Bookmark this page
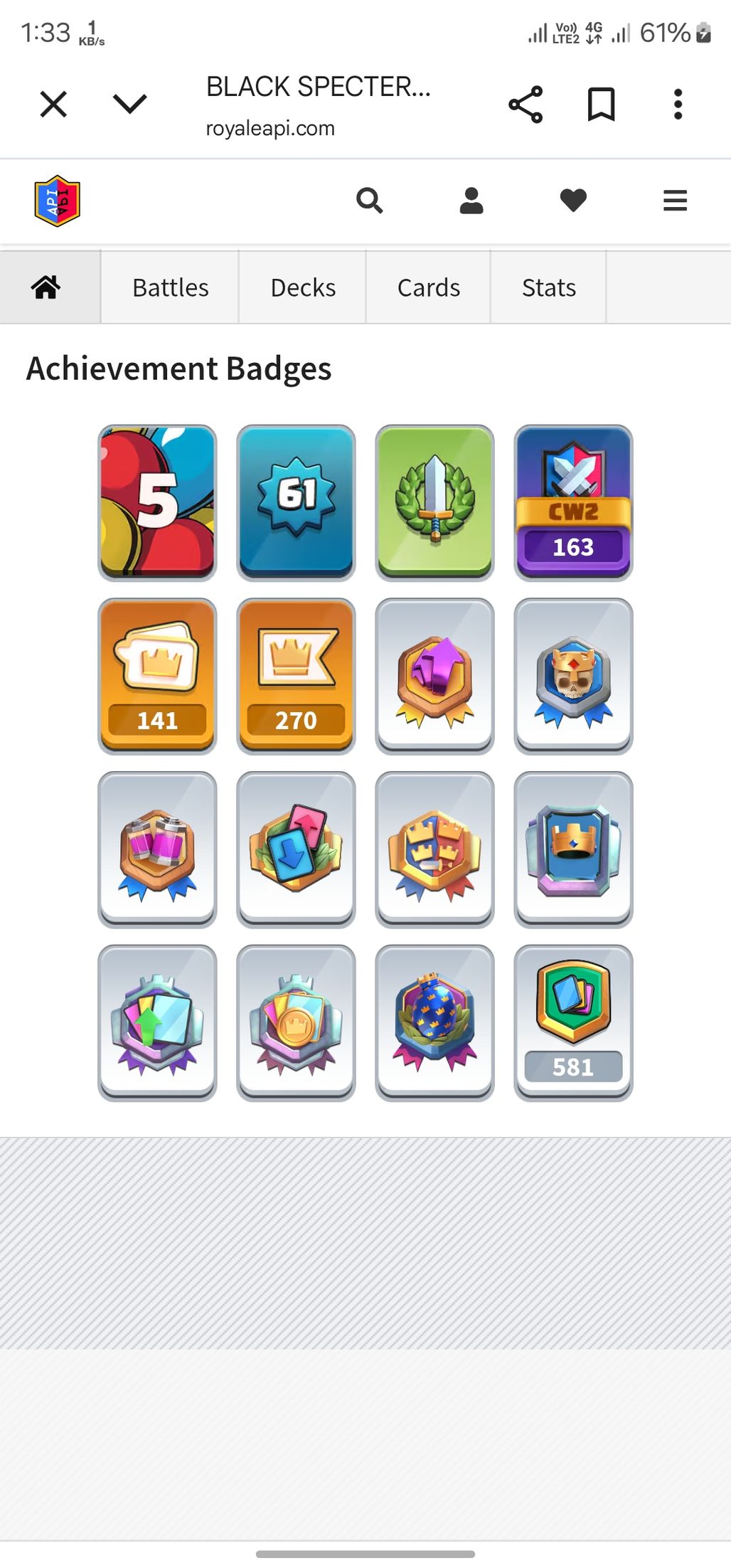Screen dimensions: 731x1568 (601, 105)
